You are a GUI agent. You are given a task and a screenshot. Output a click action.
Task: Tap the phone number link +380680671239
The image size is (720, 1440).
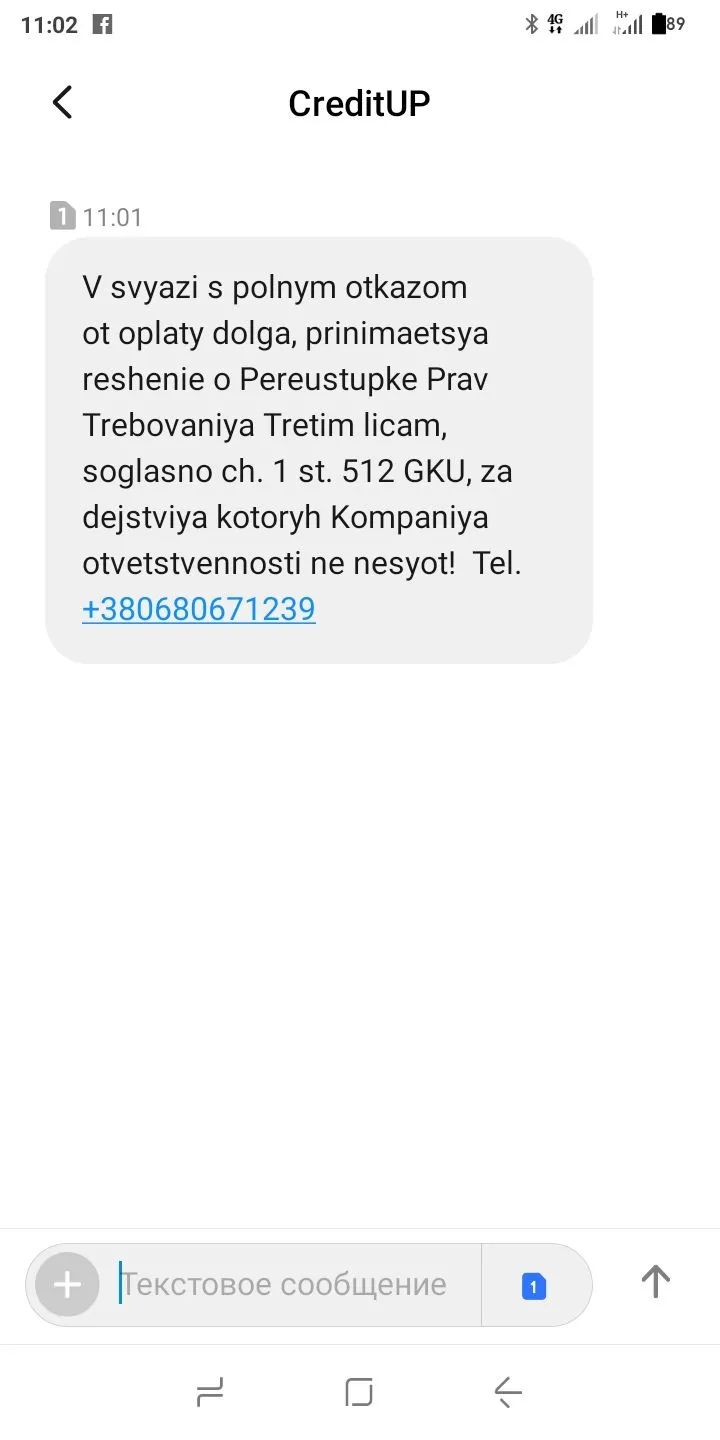click(x=199, y=608)
